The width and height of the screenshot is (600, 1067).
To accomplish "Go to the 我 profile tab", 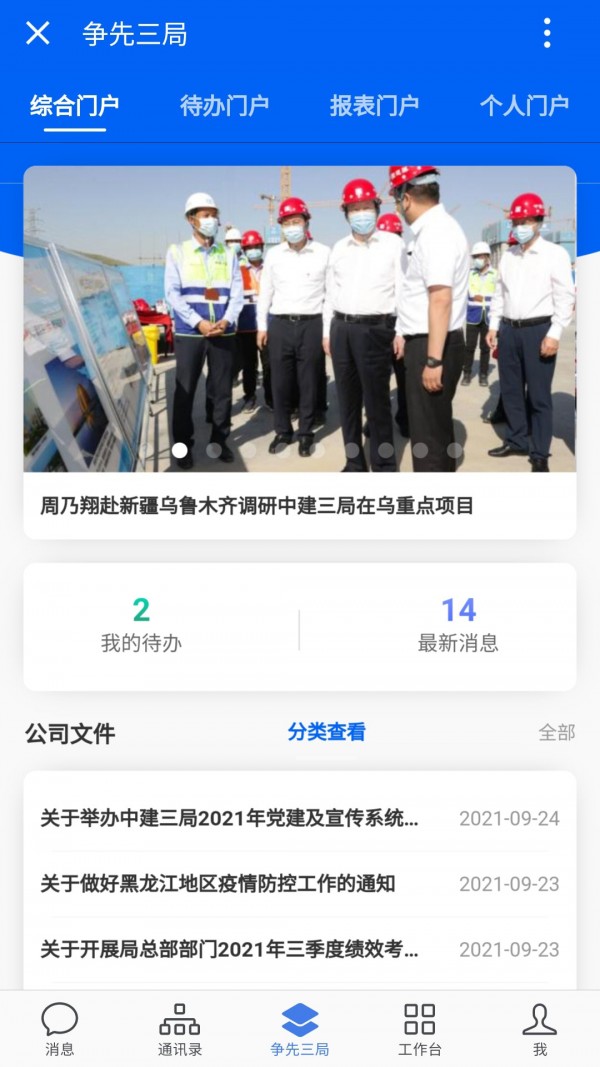I will (540, 1028).
